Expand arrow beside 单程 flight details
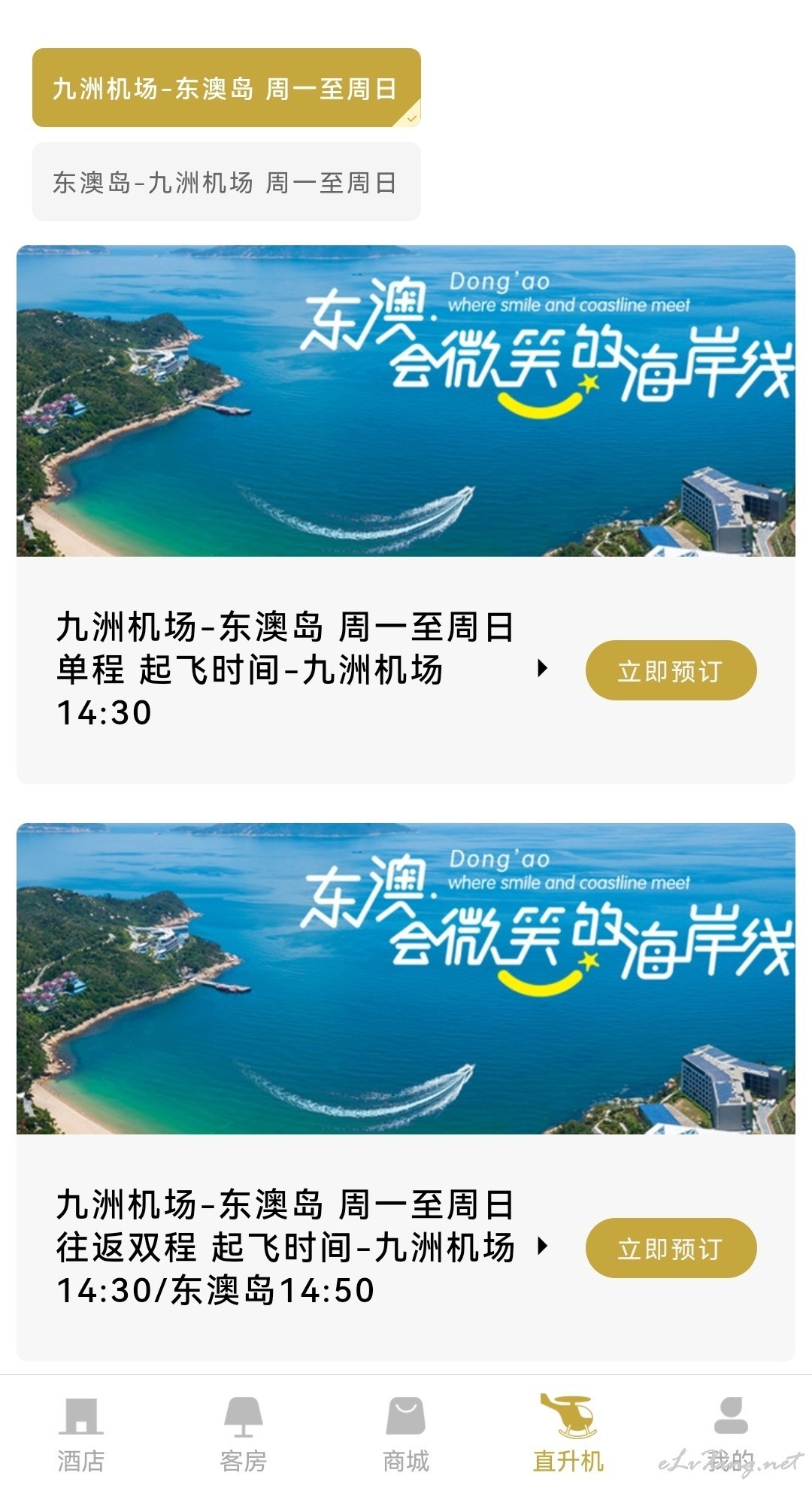The height and width of the screenshot is (1488, 812). pos(542,668)
